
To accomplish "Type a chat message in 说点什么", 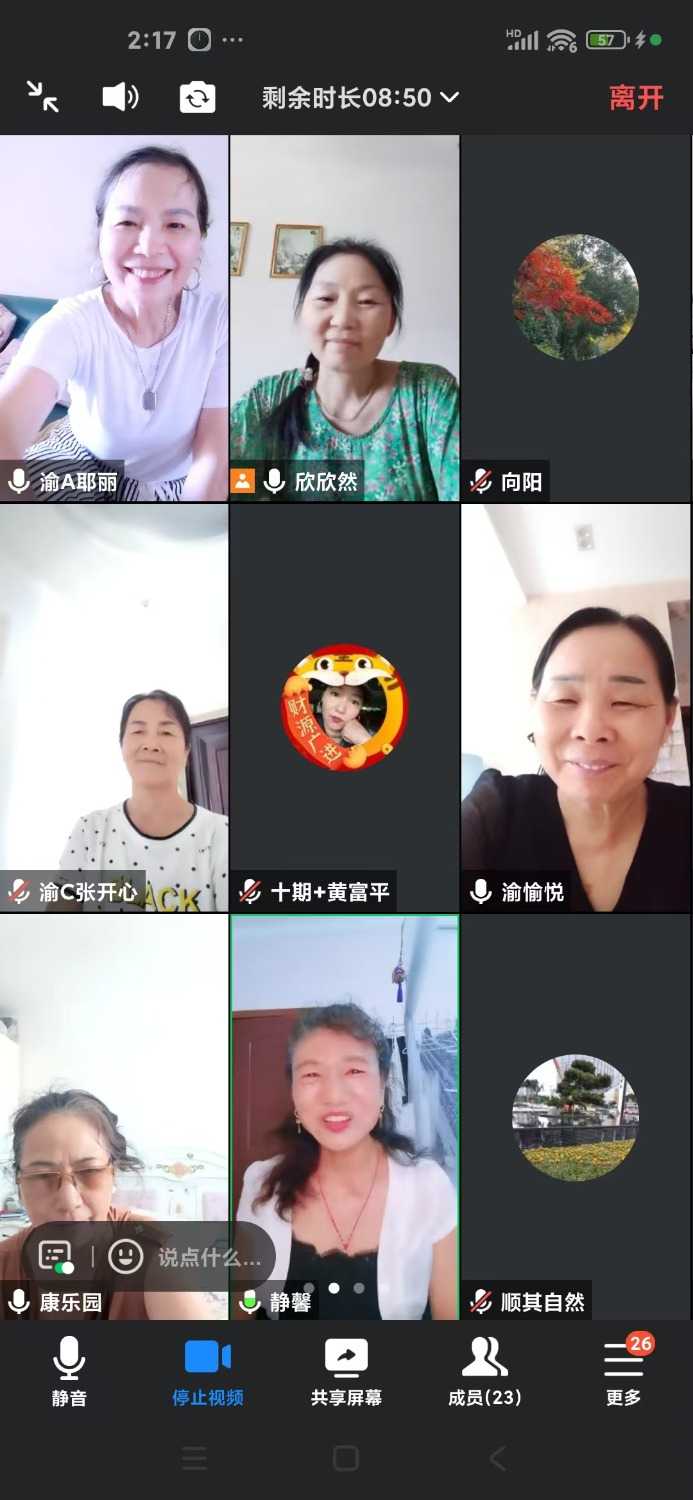I will click(x=208, y=1257).
